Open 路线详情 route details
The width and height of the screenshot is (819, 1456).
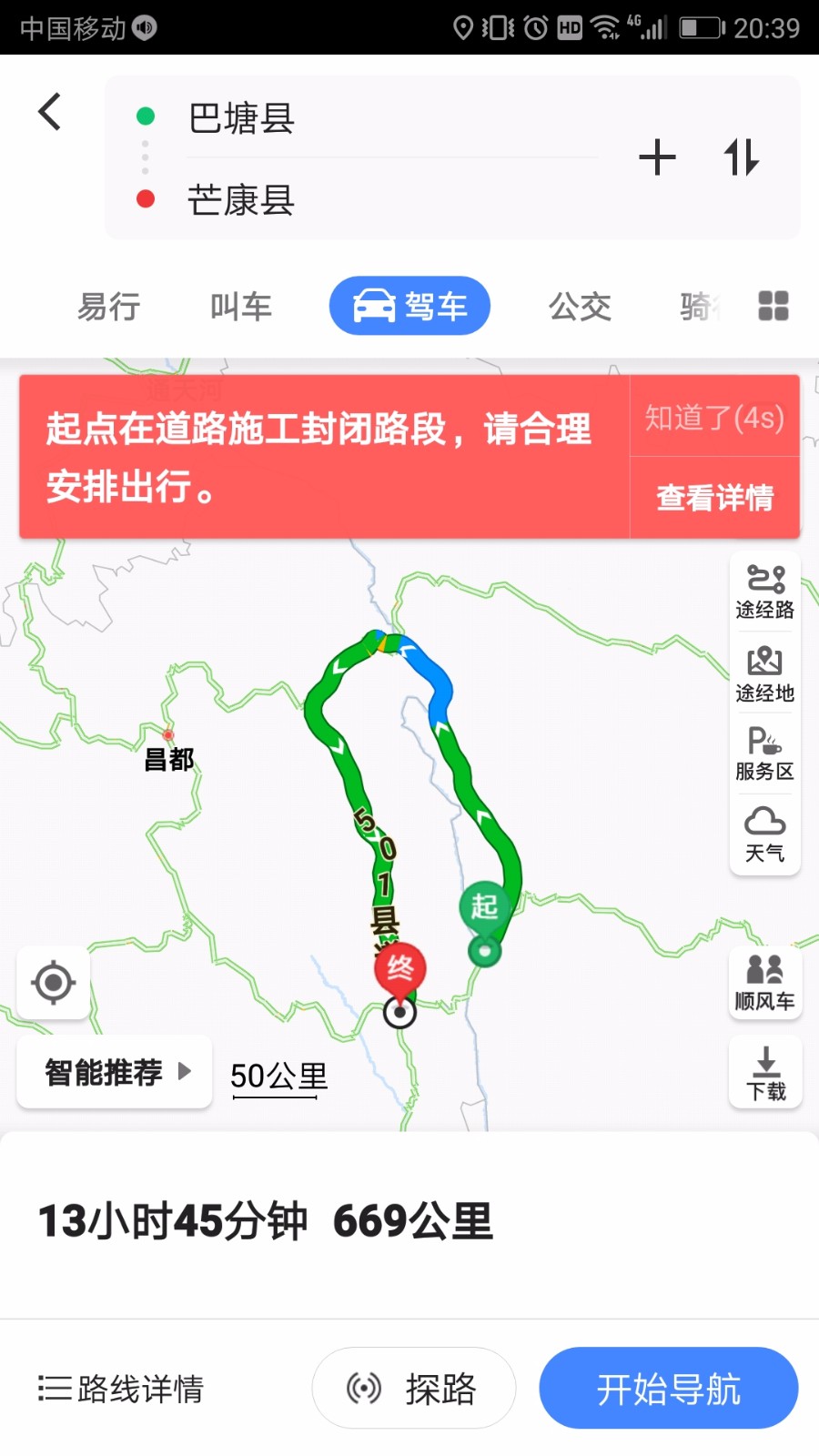121,1389
